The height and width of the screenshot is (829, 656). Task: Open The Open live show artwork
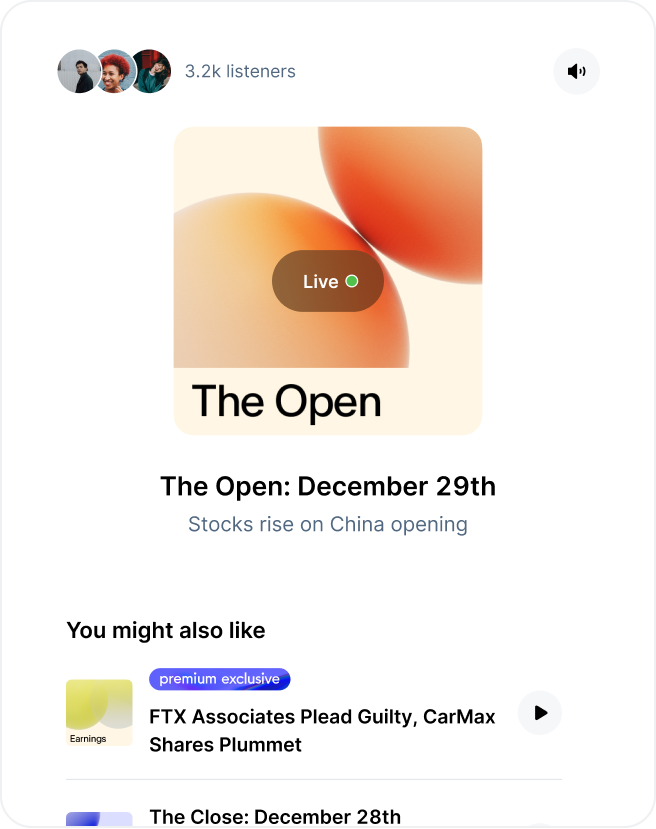(328, 281)
